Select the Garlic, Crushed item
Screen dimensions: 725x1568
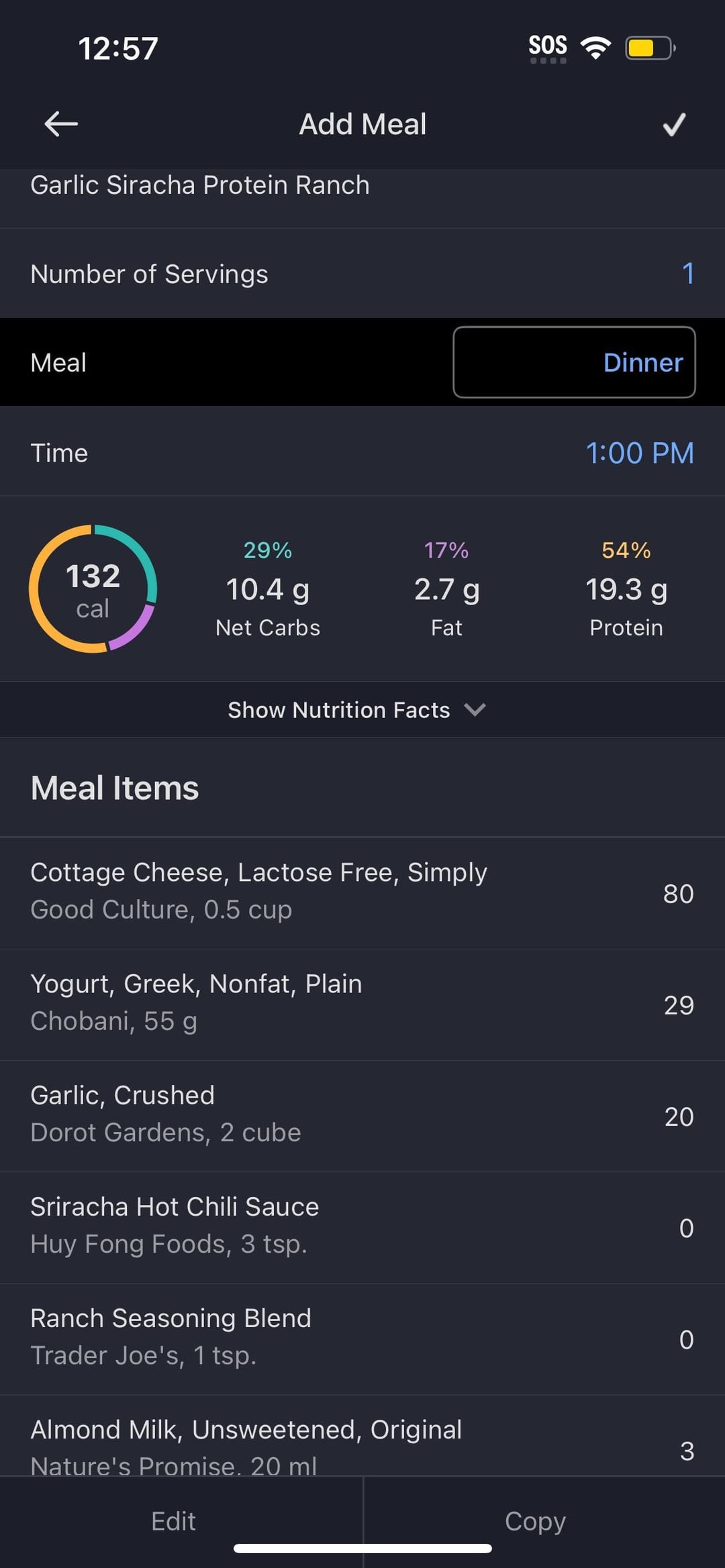coord(362,1116)
